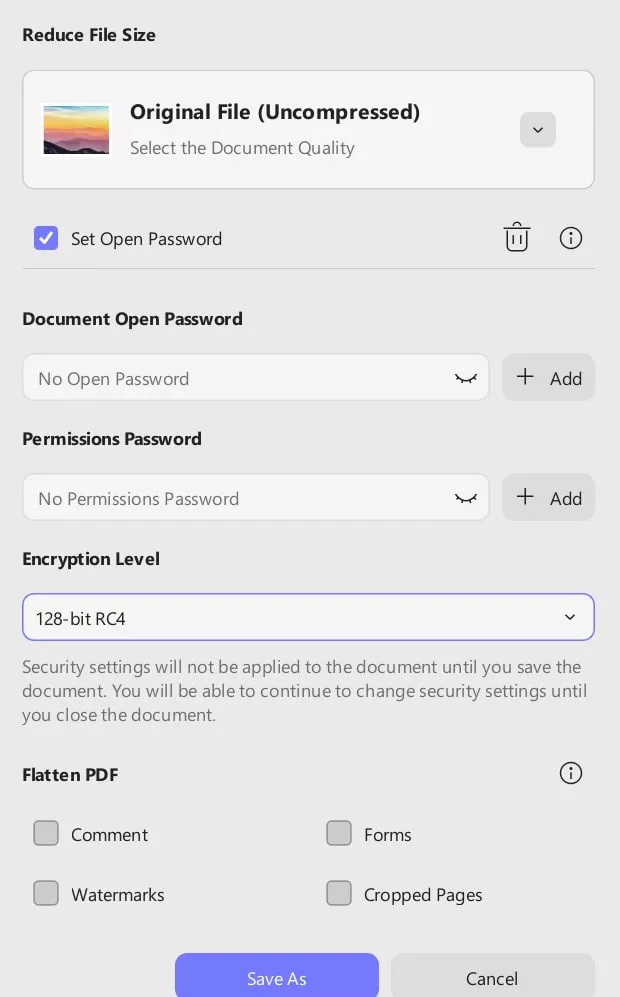Cancel the file settings dialog

tap(492, 977)
